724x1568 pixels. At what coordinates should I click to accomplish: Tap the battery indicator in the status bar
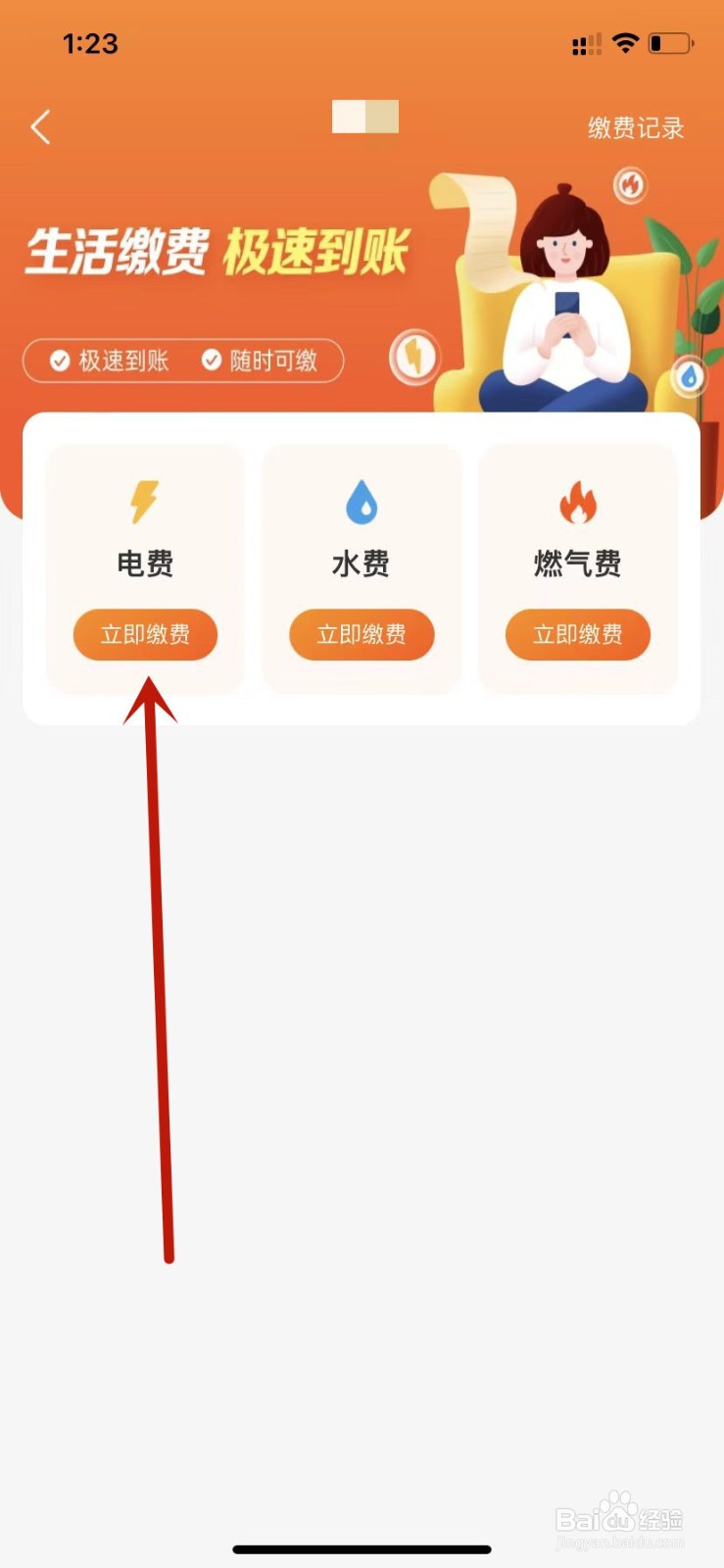click(670, 43)
